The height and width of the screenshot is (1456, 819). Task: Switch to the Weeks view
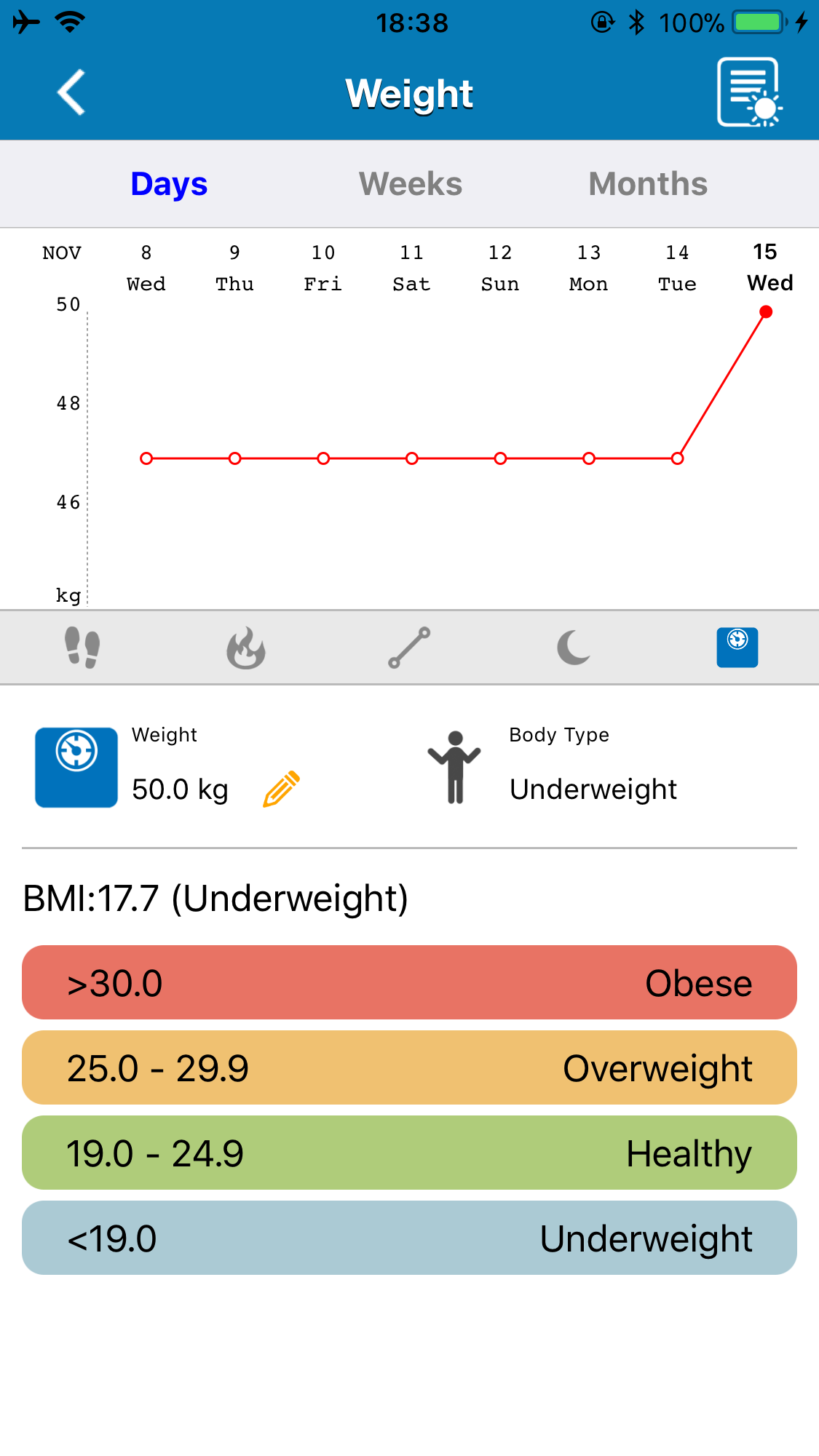click(411, 184)
